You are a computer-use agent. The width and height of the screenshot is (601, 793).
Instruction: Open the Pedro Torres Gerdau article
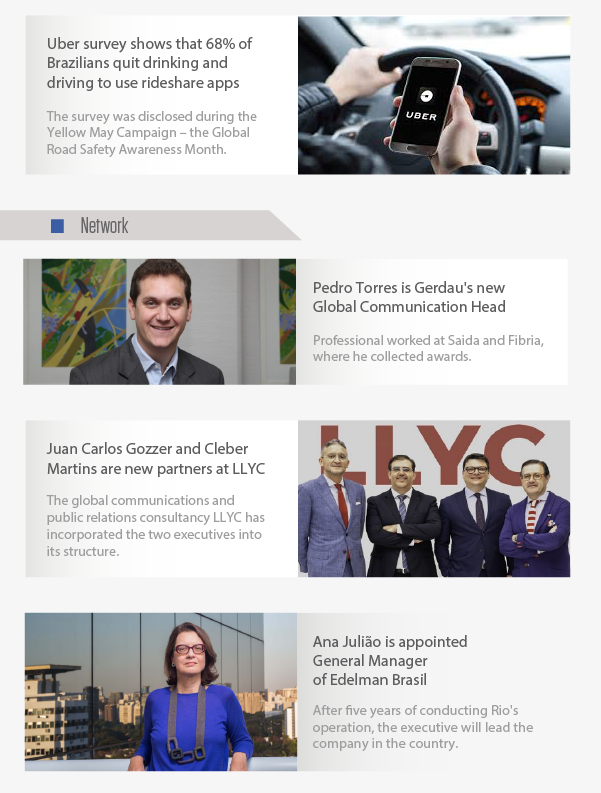click(409, 297)
